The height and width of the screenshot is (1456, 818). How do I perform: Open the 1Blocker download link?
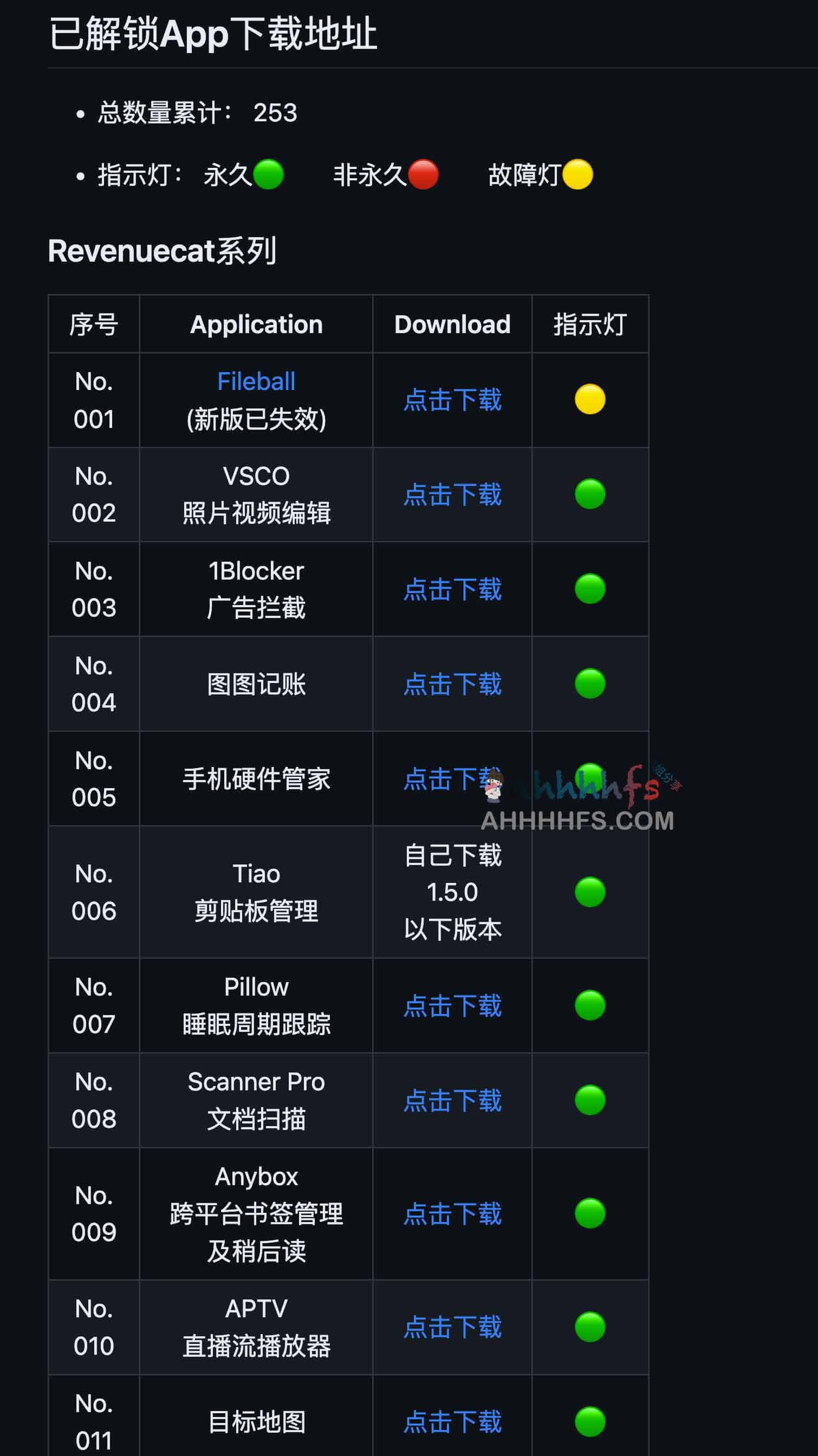452,589
